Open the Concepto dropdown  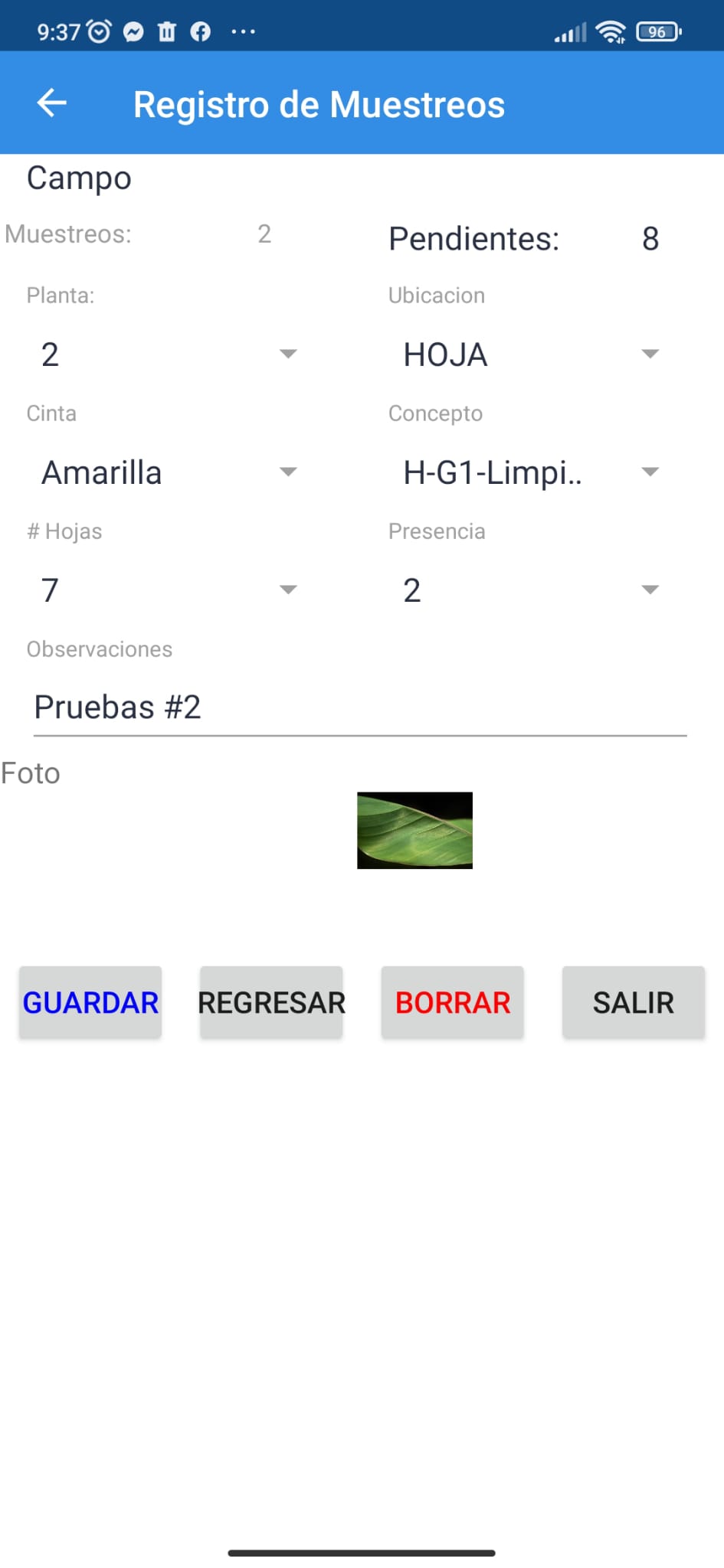(x=530, y=472)
